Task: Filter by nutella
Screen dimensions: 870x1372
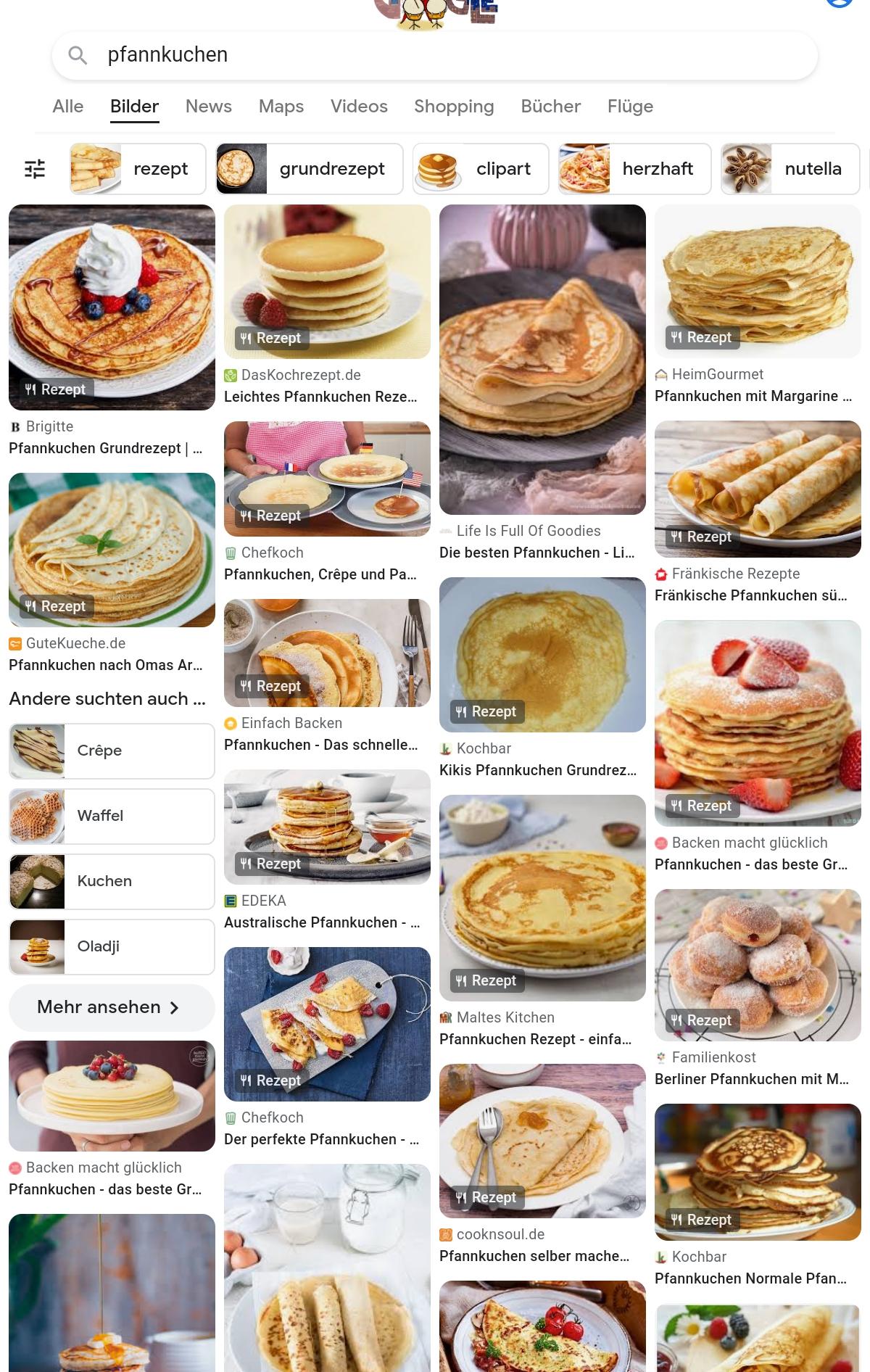Action: tap(790, 169)
